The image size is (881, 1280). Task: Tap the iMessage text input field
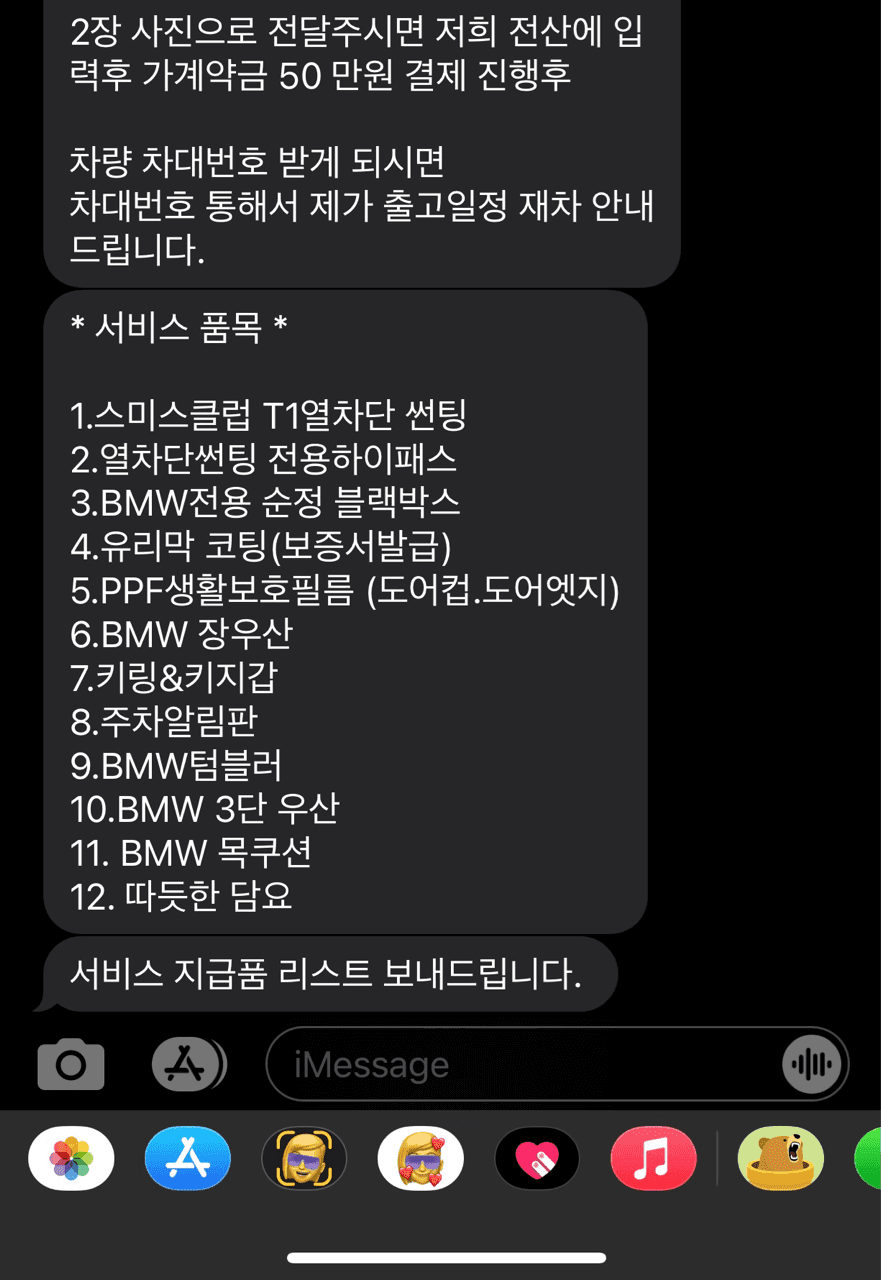click(x=520, y=1063)
